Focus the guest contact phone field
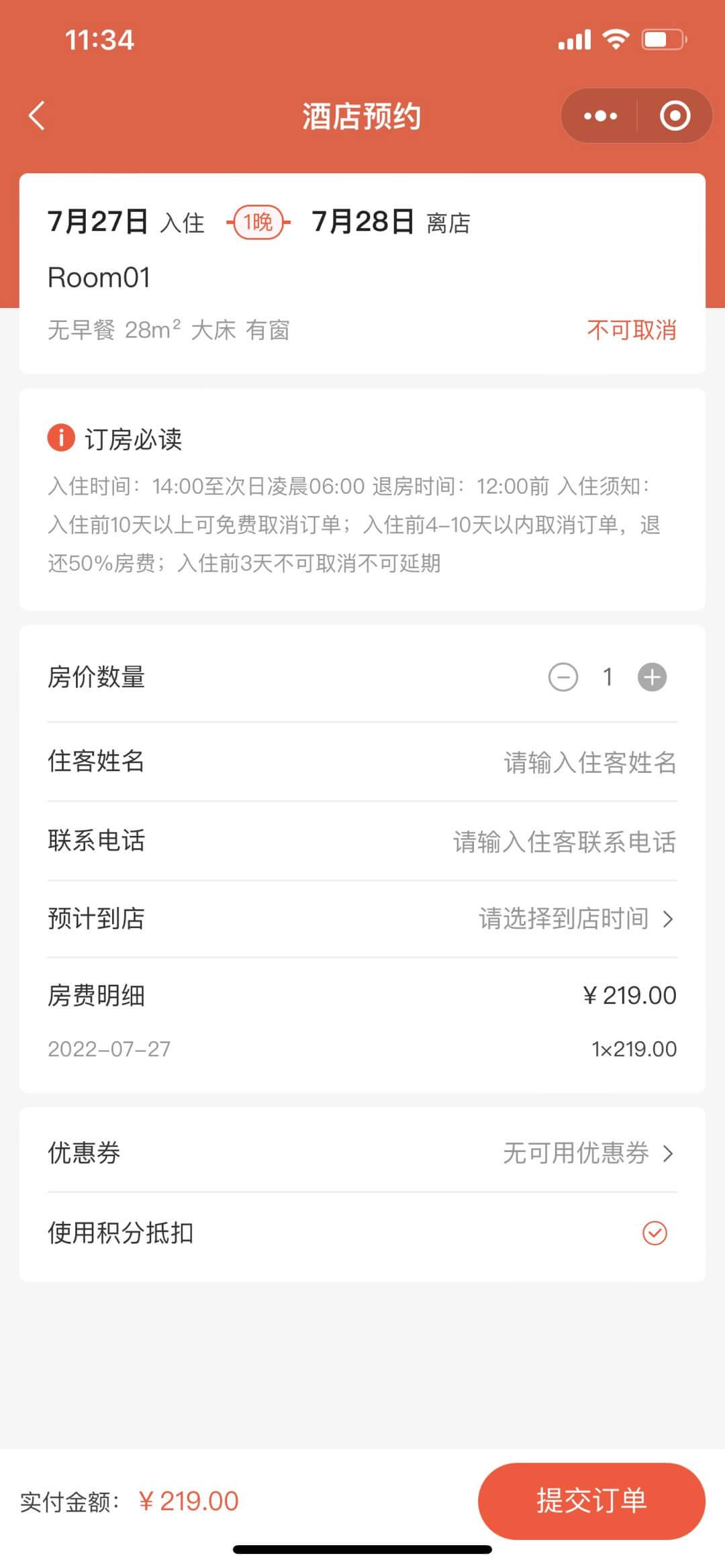This screenshot has height=1568, width=725. click(564, 841)
